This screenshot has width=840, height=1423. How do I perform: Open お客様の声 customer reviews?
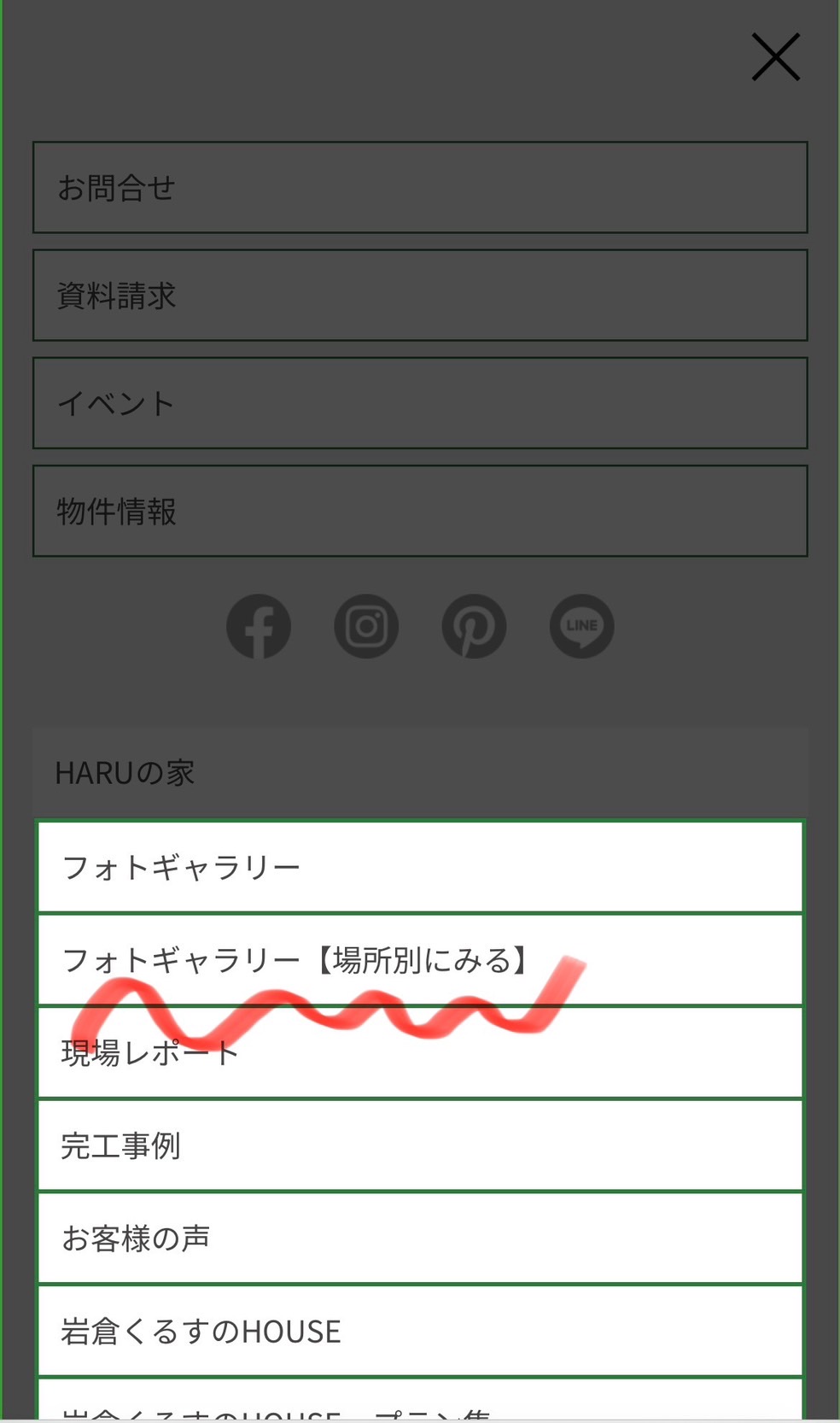(420, 1239)
